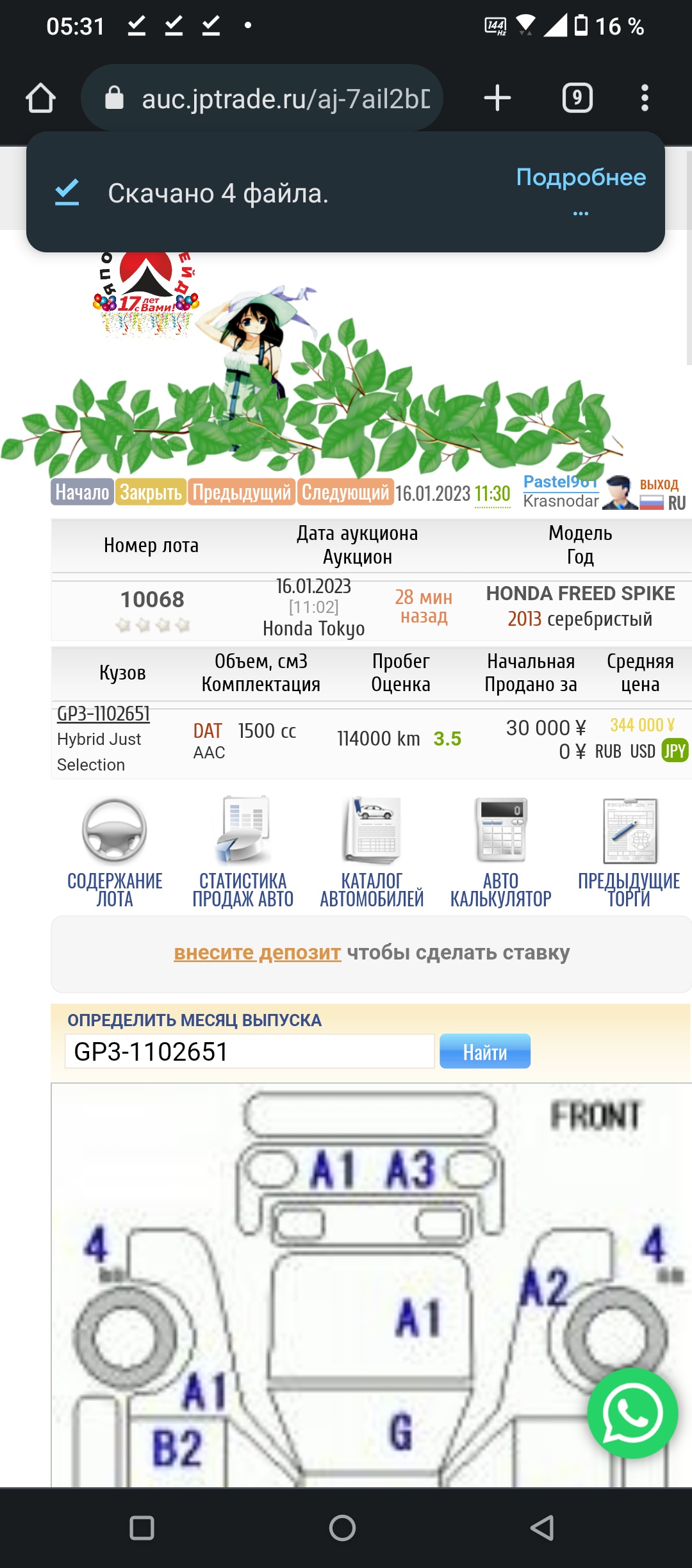This screenshot has height=1568, width=692.
Task: Go to the Предыдущий lot
Action: [242, 492]
